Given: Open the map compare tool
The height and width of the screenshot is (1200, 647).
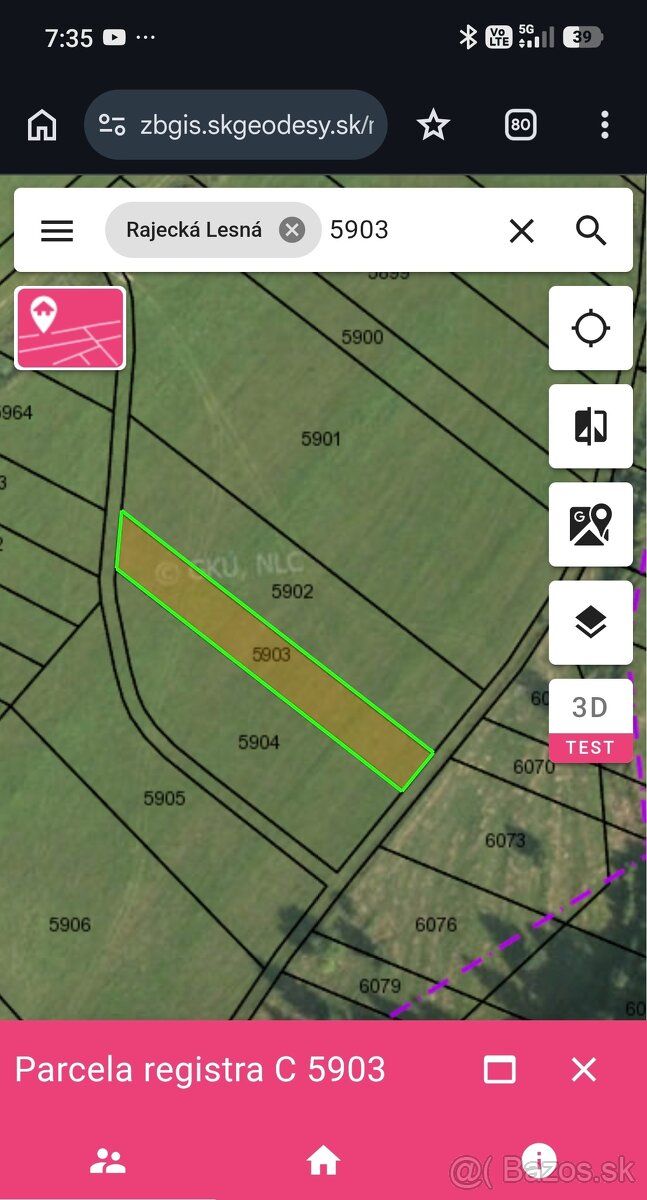Looking at the screenshot, I should (591, 426).
